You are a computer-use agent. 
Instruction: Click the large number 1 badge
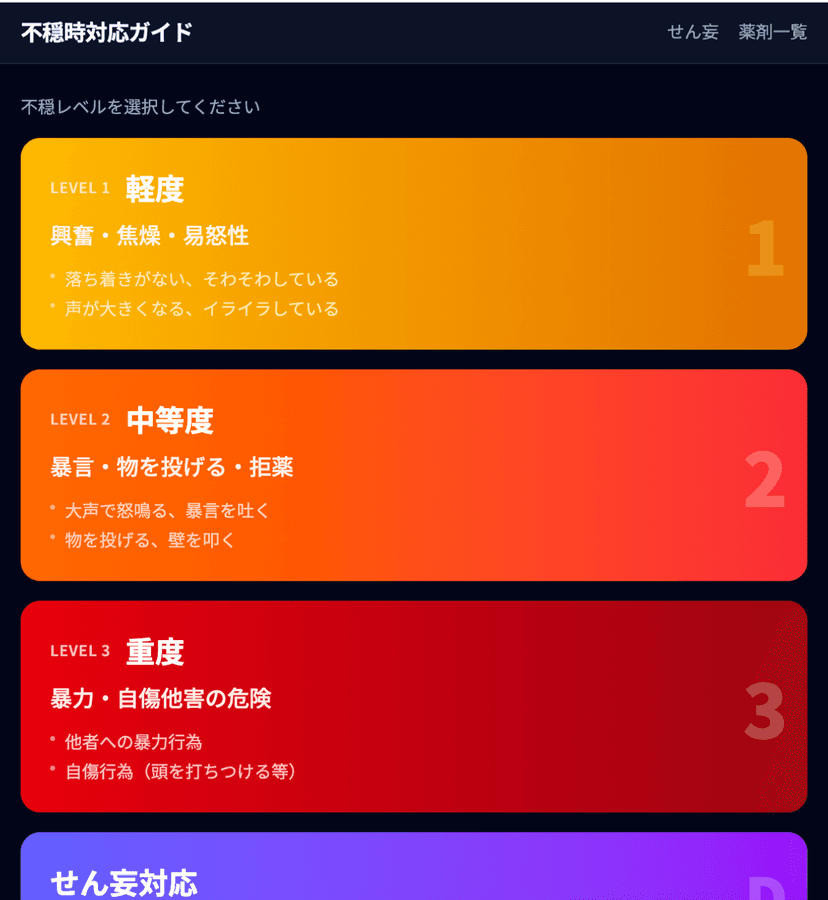[x=764, y=245]
